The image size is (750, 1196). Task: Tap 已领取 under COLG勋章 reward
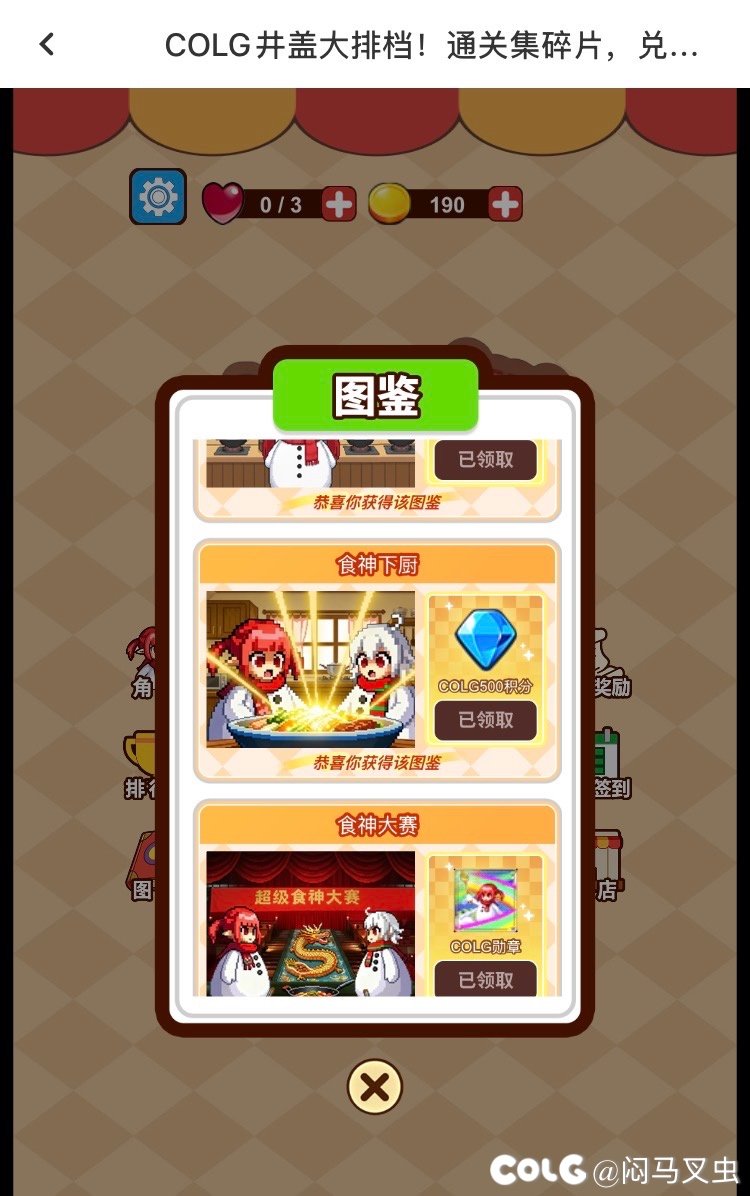tap(485, 979)
